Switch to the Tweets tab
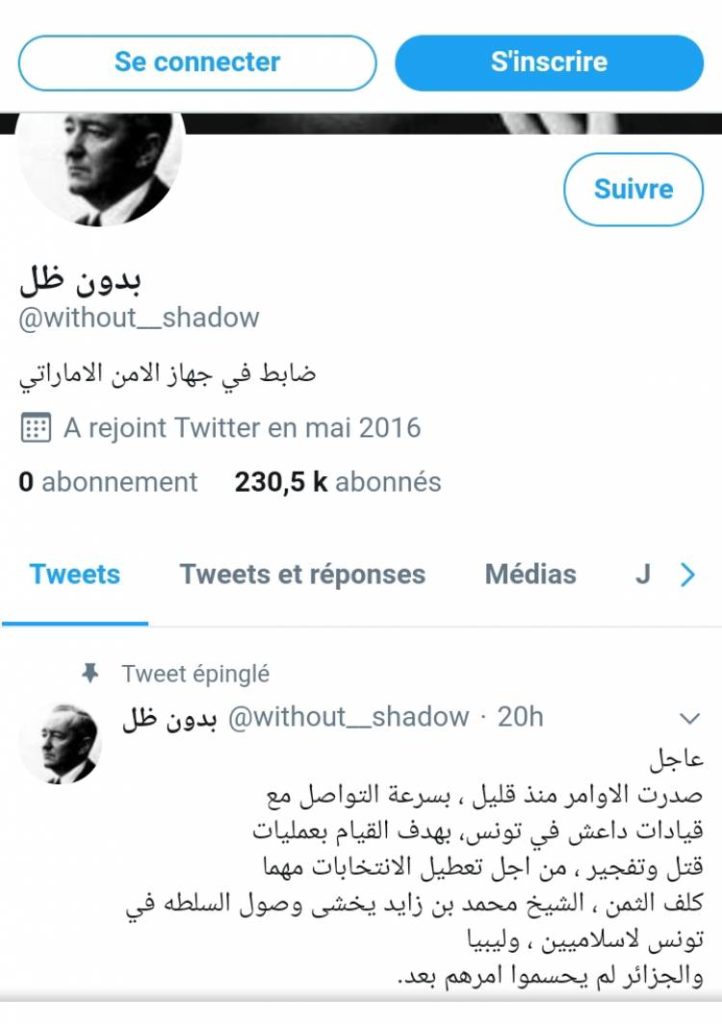The width and height of the screenshot is (722, 1024). click(x=75, y=575)
